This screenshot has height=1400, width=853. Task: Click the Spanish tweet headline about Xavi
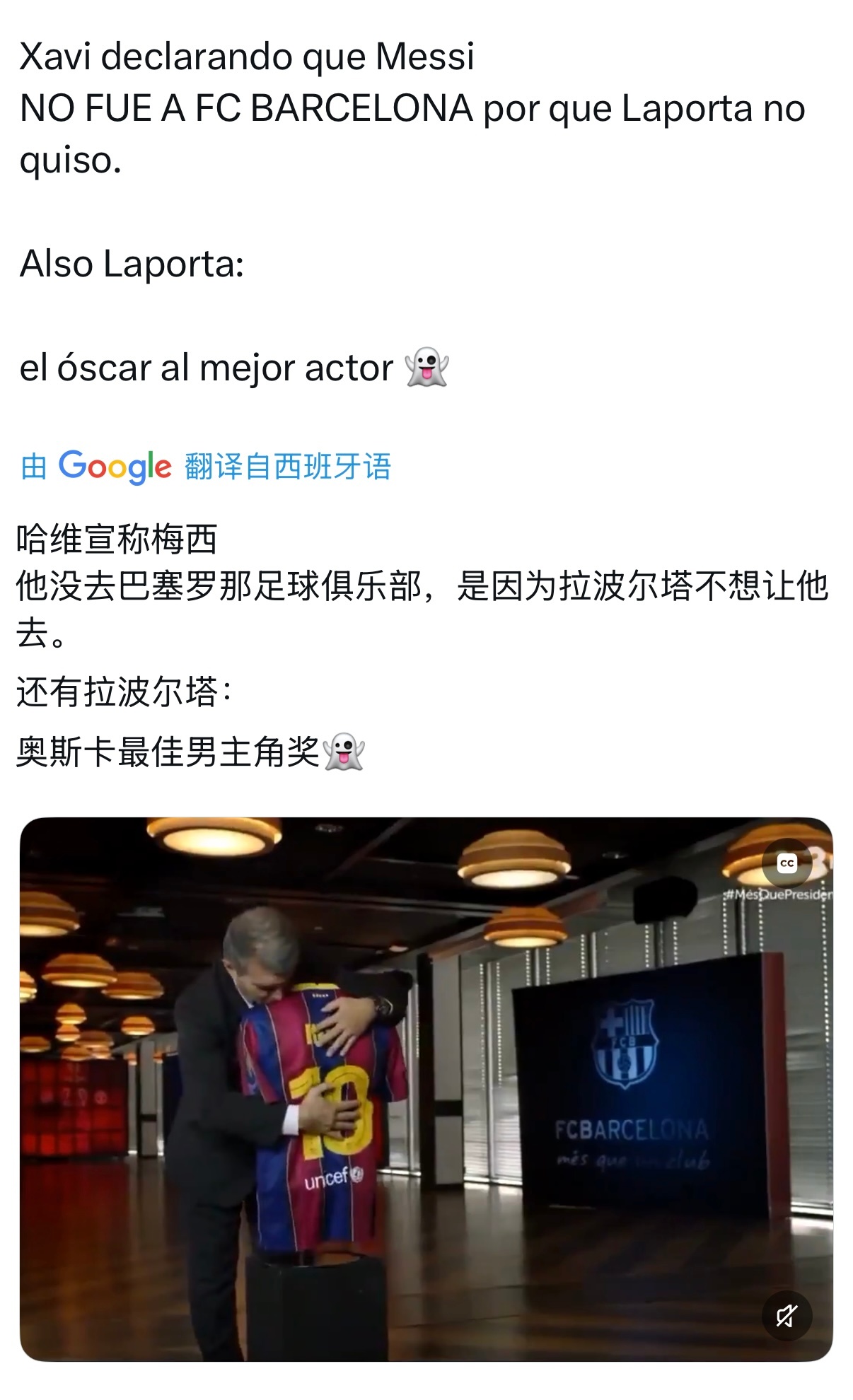[410, 106]
